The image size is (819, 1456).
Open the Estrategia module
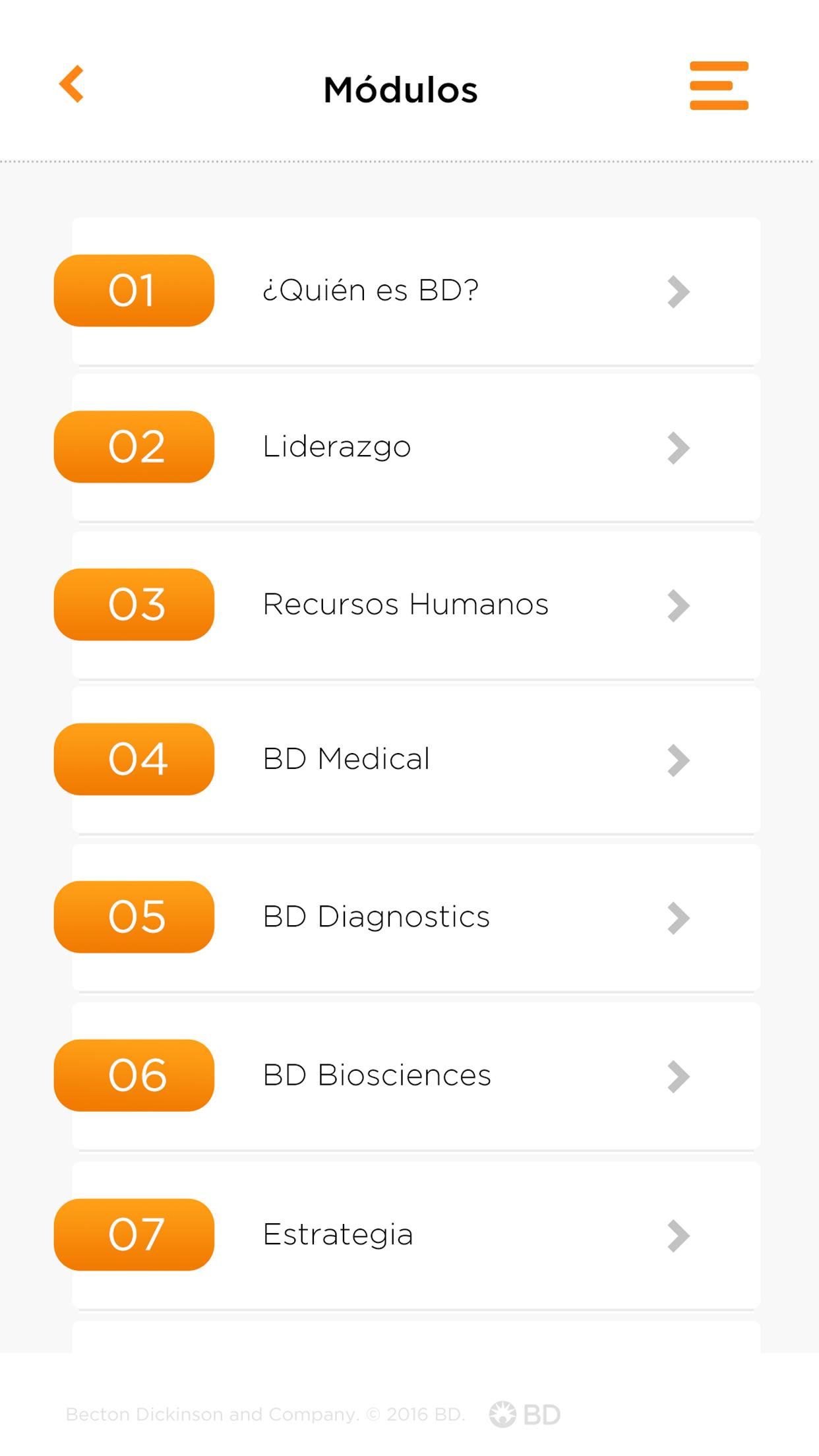415,1235
